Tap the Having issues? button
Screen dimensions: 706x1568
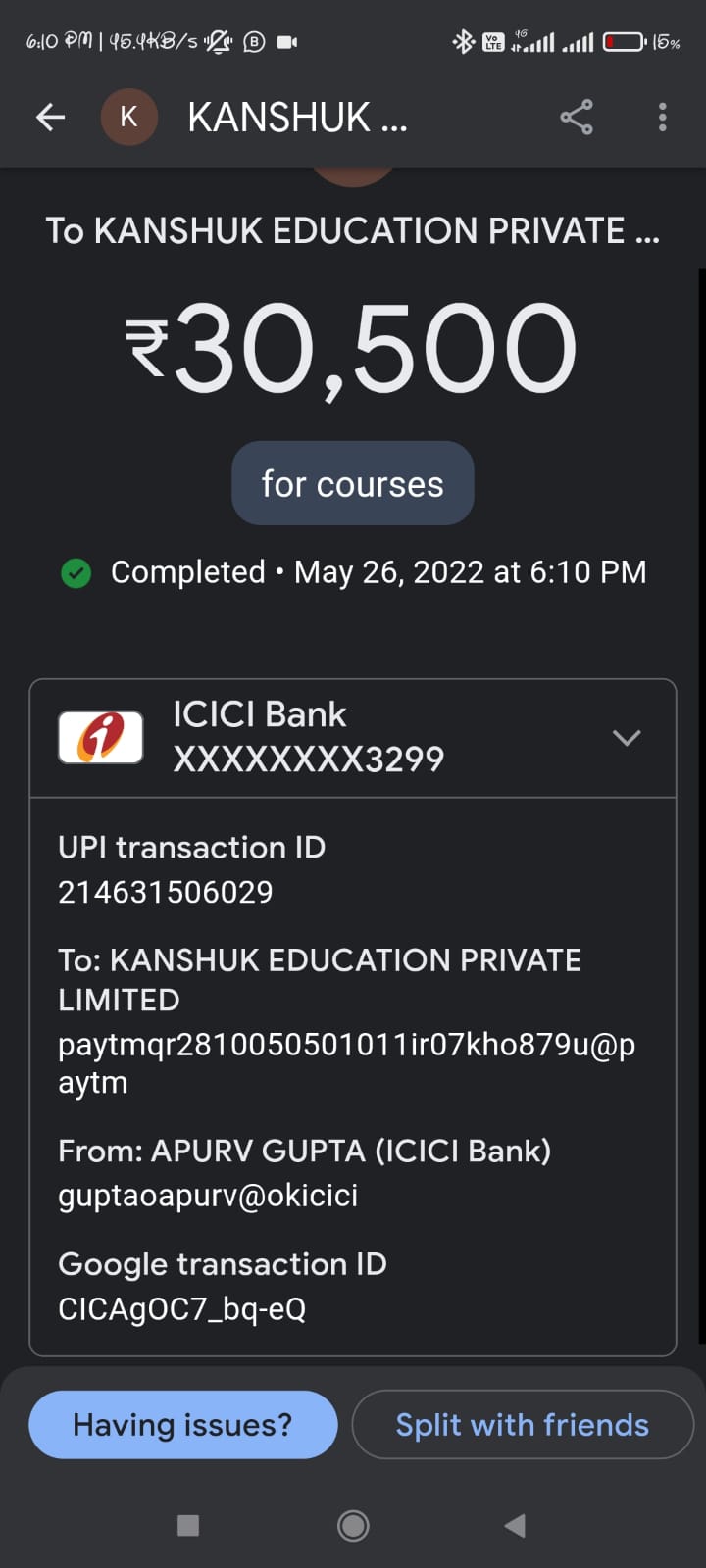pyautogui.click(x=183, y=1424)
